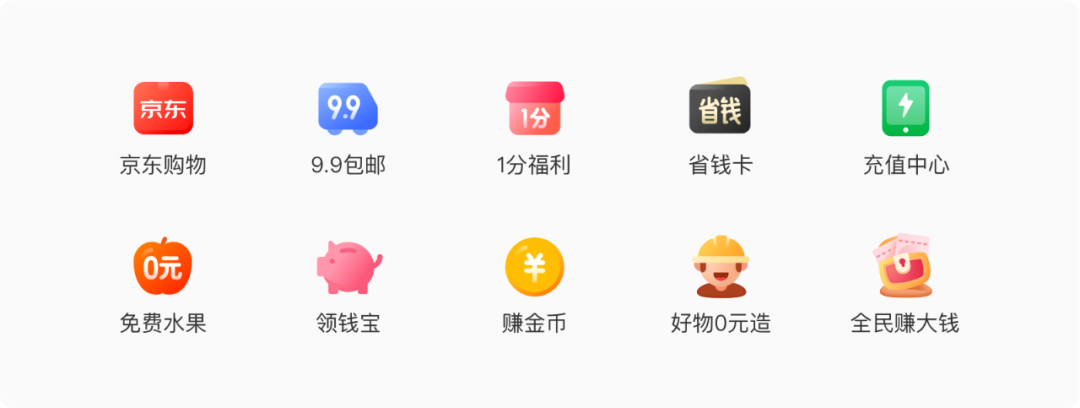
Task: Open 京东购物 shortcut
Action: click(x=163, y=109)
